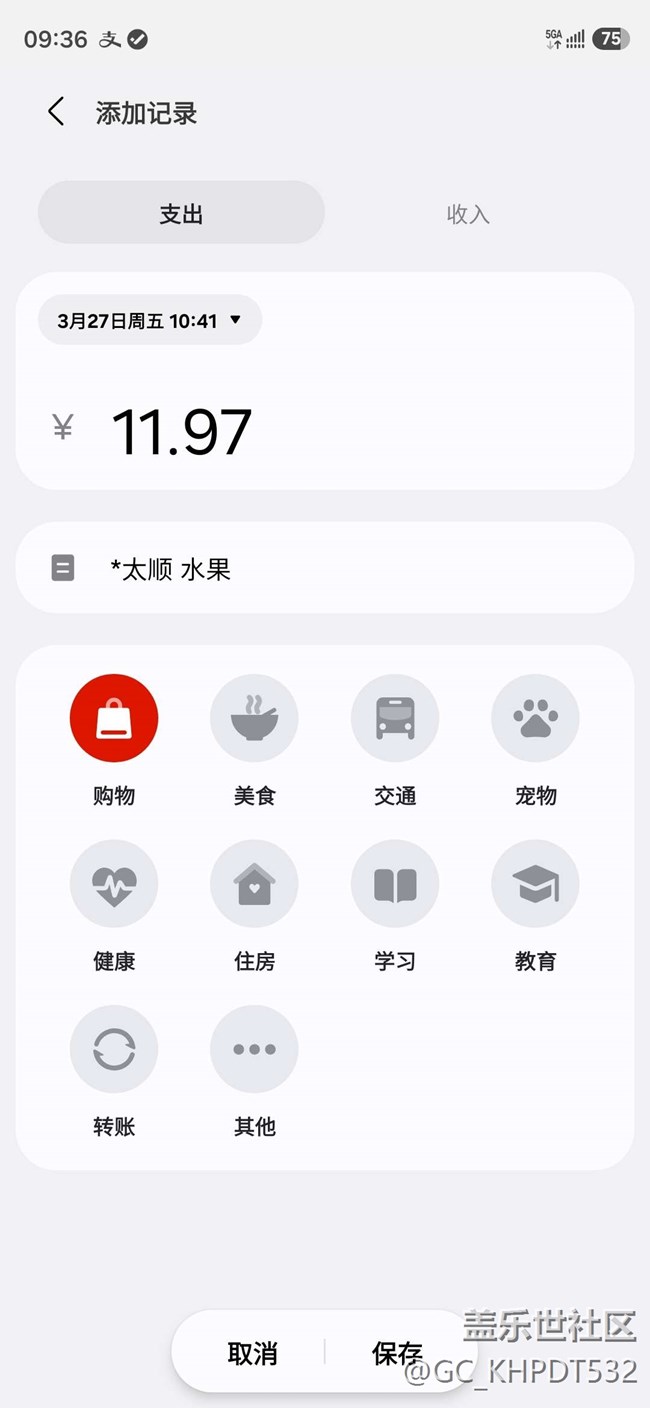The image size is (650, 1408).
Task: Edit the amount 11.97
Action: (181, 431)
